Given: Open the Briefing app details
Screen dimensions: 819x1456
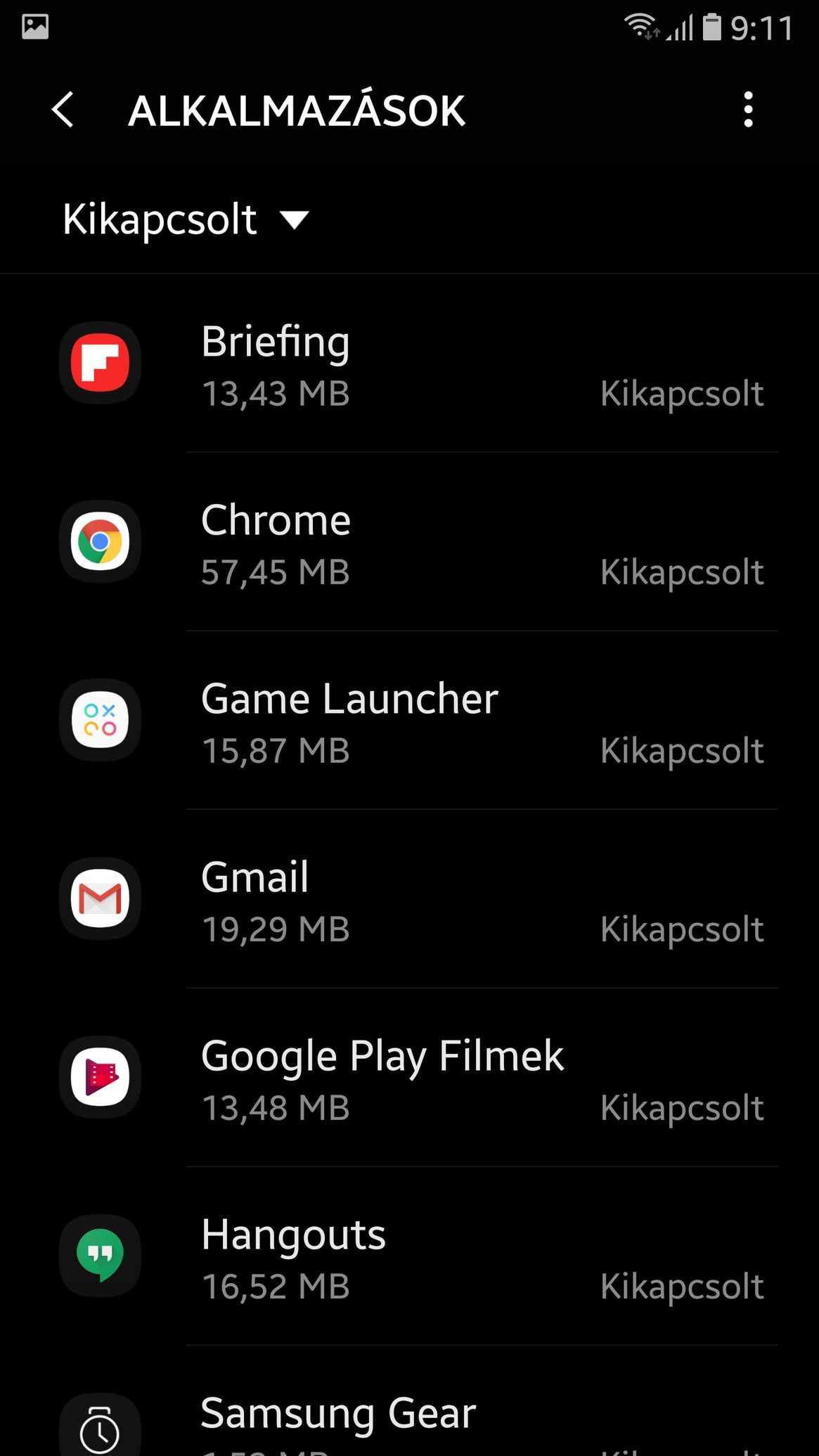Looking at the screenshot, I should click(409, 363).
